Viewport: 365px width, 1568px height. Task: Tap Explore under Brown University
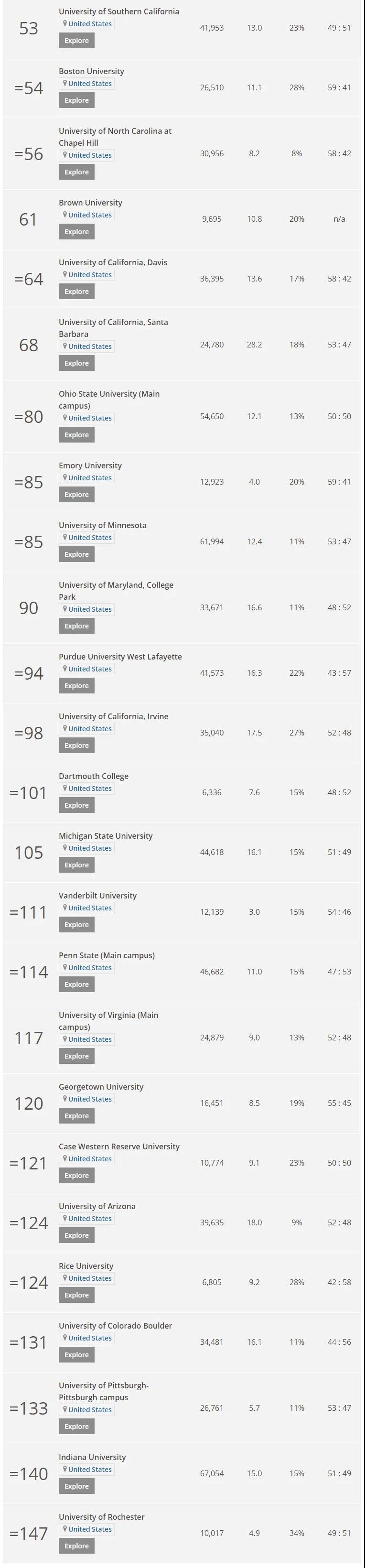[x=76, y=232]
